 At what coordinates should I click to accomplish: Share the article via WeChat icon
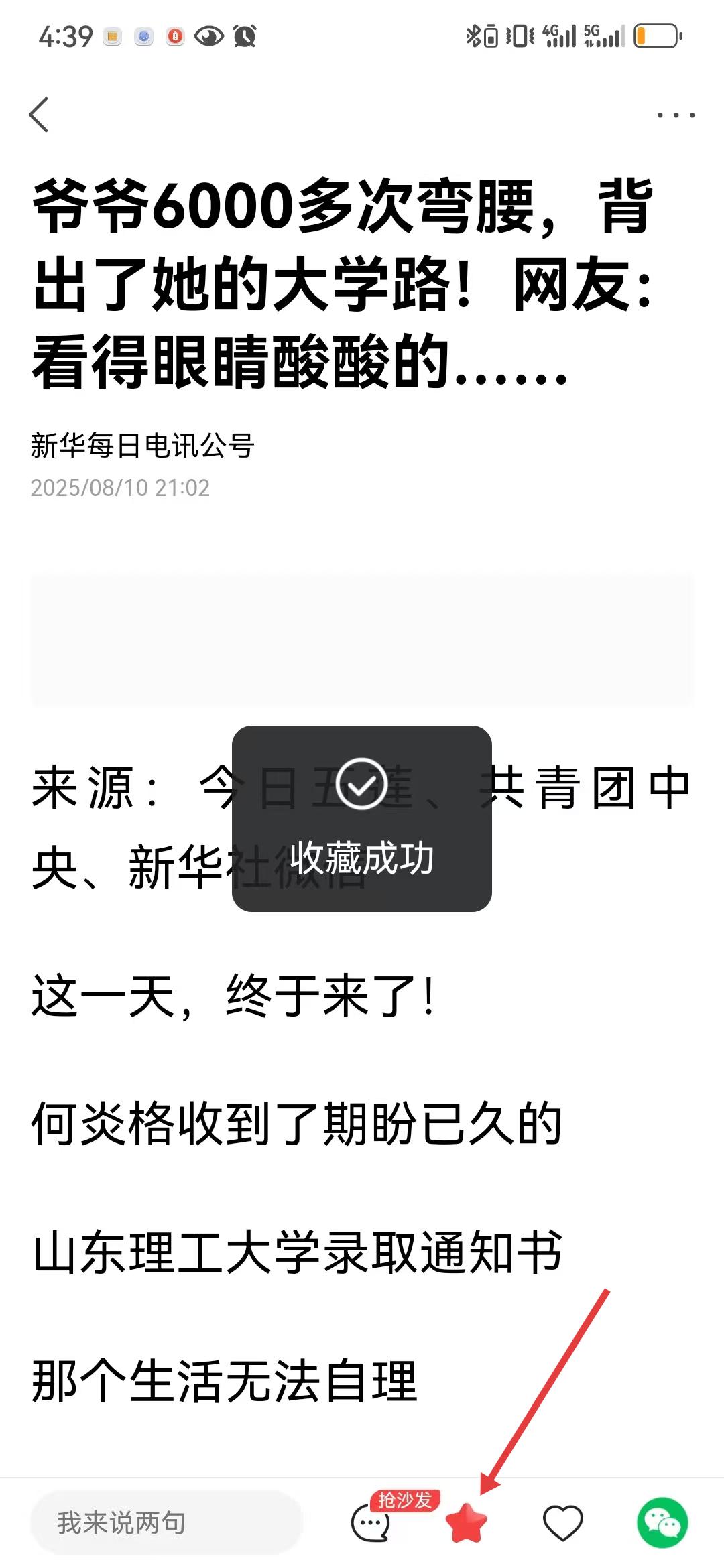(x=662, y=1522)
